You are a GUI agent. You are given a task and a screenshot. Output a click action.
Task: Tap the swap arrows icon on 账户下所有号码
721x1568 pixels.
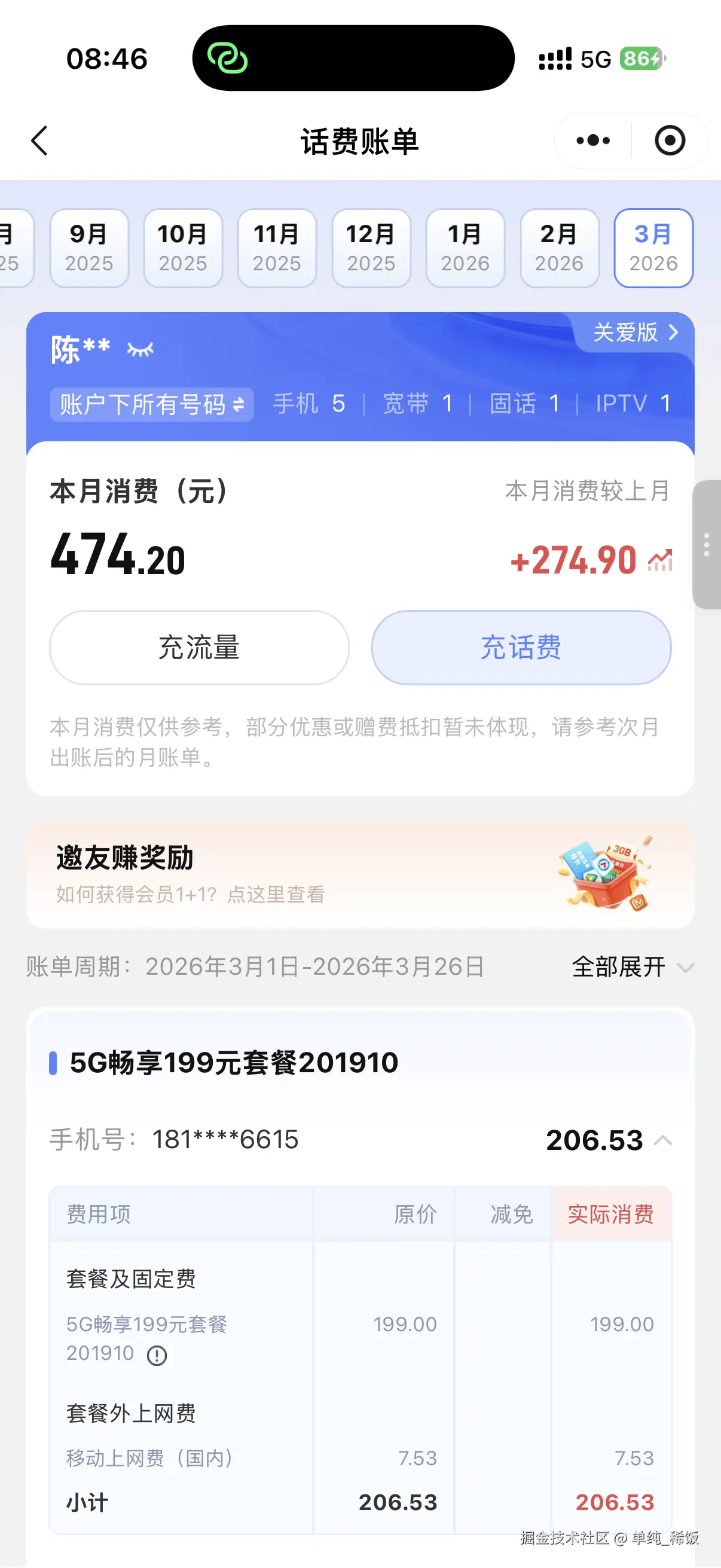(239, 404)
